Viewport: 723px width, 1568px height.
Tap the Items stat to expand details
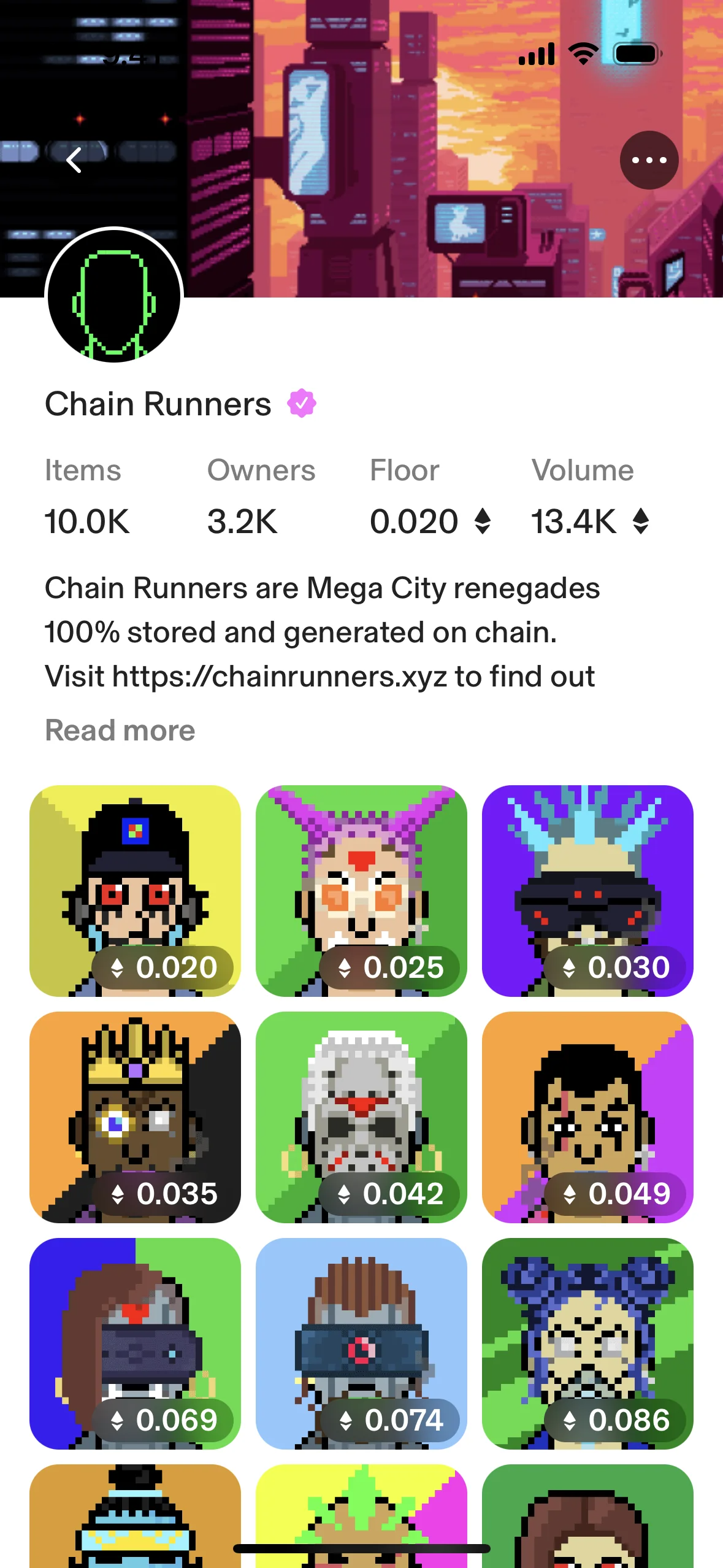(86, 498)
